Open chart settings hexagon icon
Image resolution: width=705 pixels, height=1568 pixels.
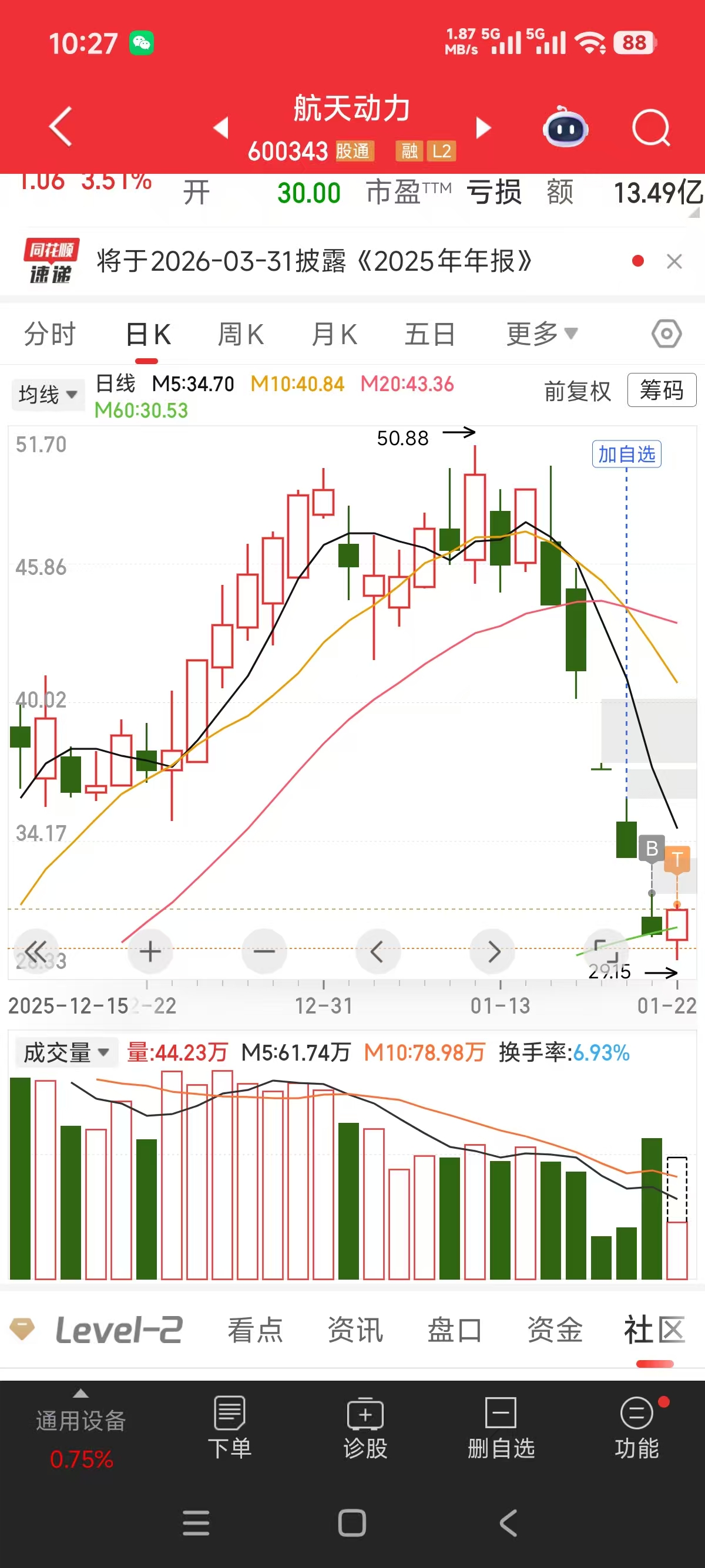pyautogui.click(x=666, y=334)
